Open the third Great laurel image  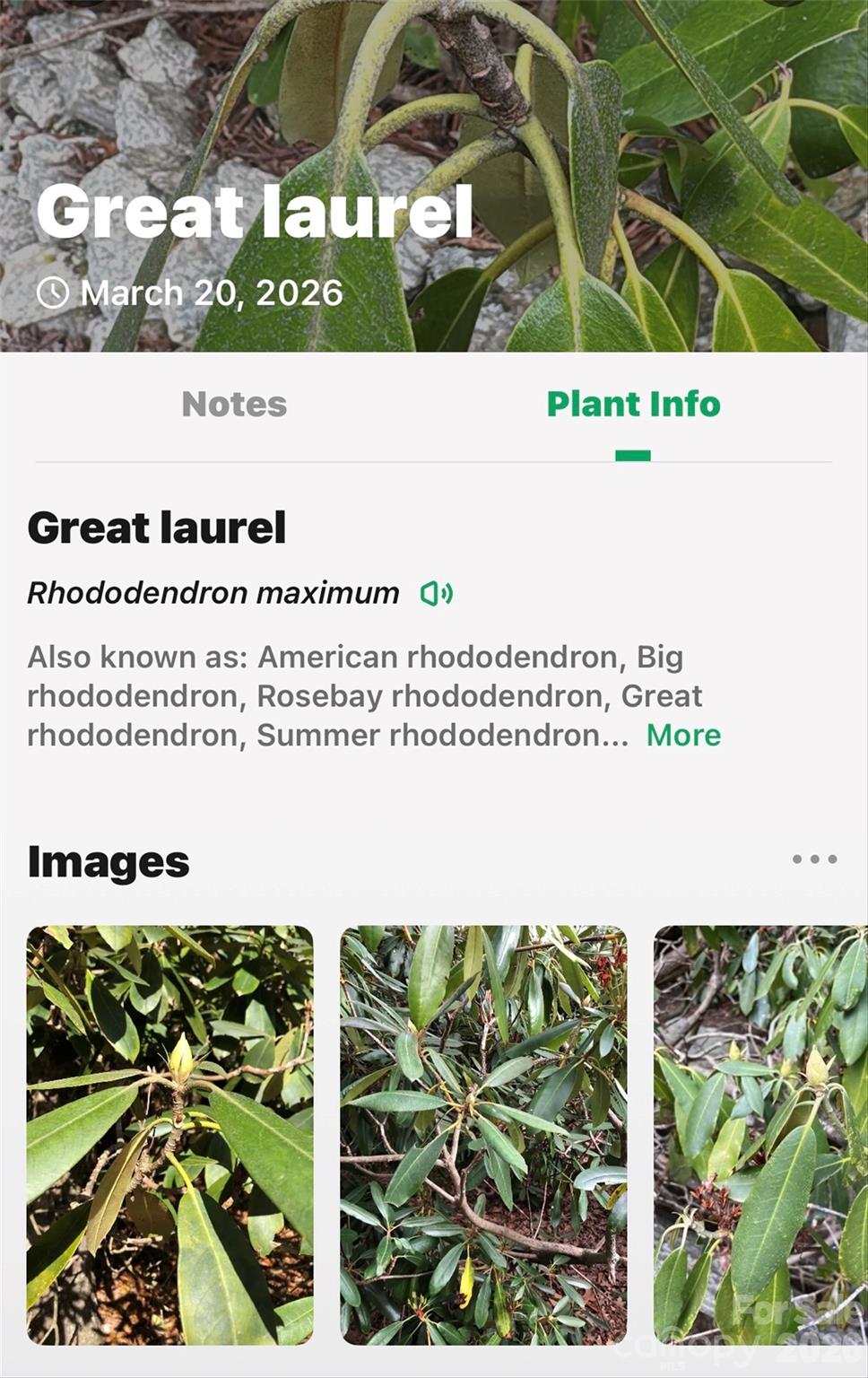[x=760, y=1135]
